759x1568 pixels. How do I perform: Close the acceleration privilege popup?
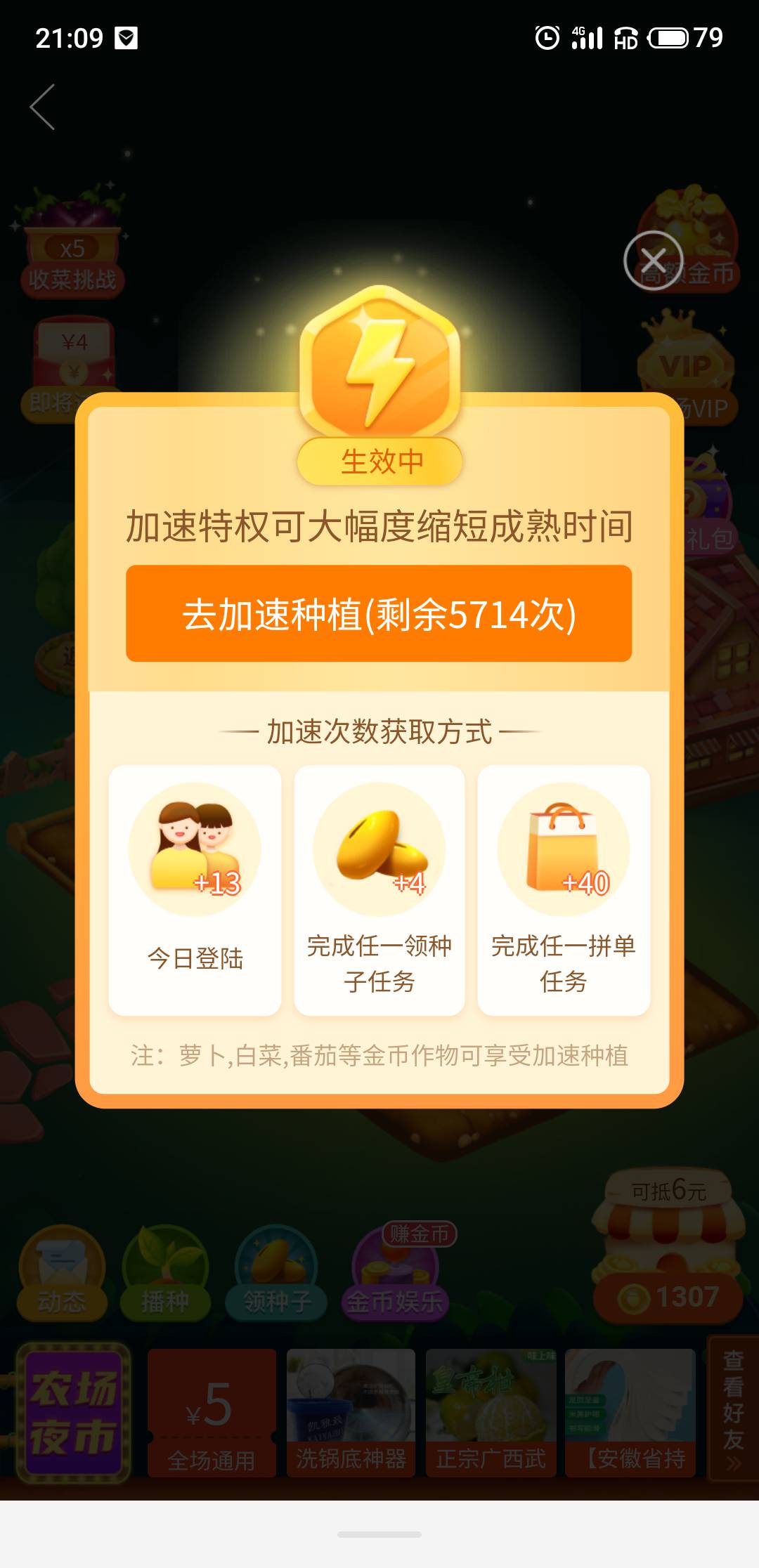[653, 260]
